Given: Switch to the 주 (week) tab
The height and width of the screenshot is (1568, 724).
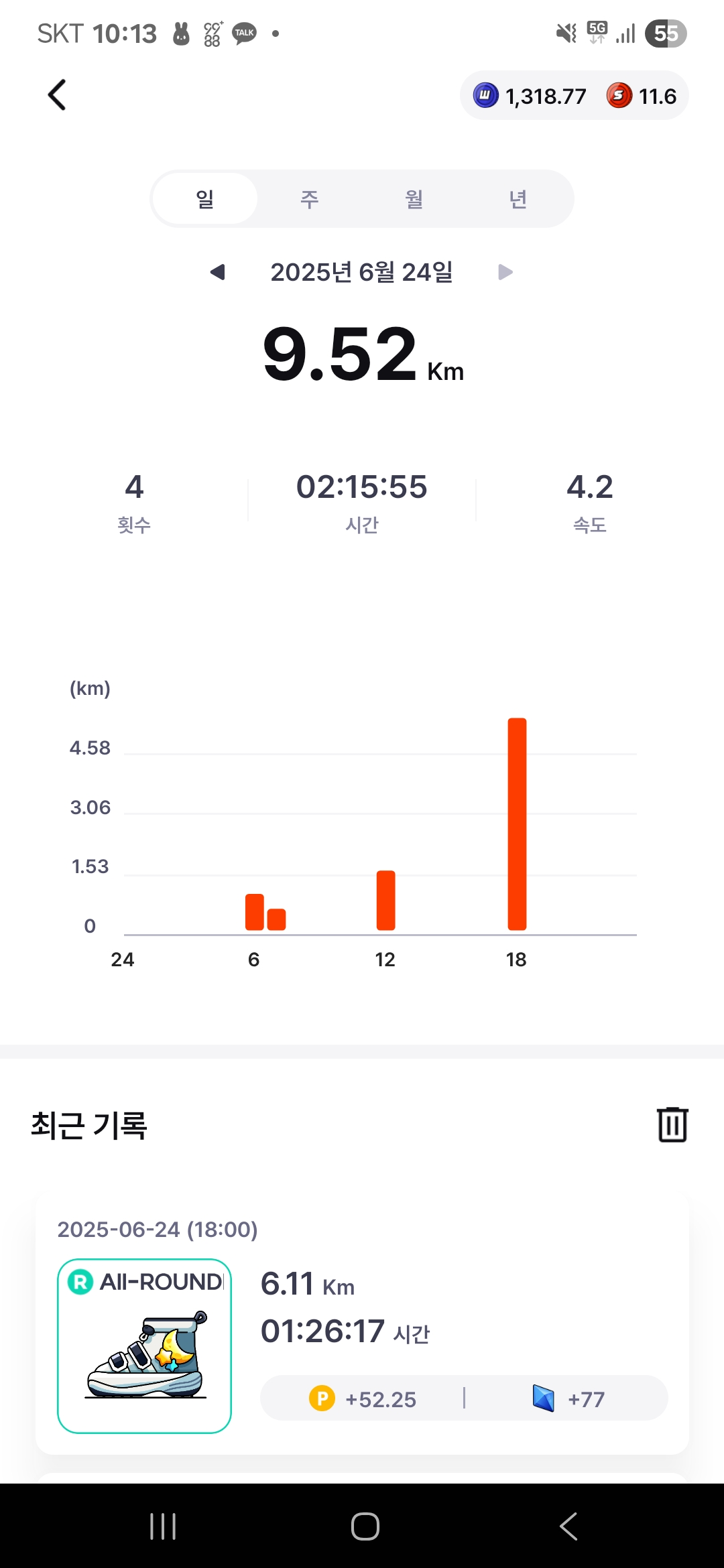Looking at the screenshot, I should point(309,199).
